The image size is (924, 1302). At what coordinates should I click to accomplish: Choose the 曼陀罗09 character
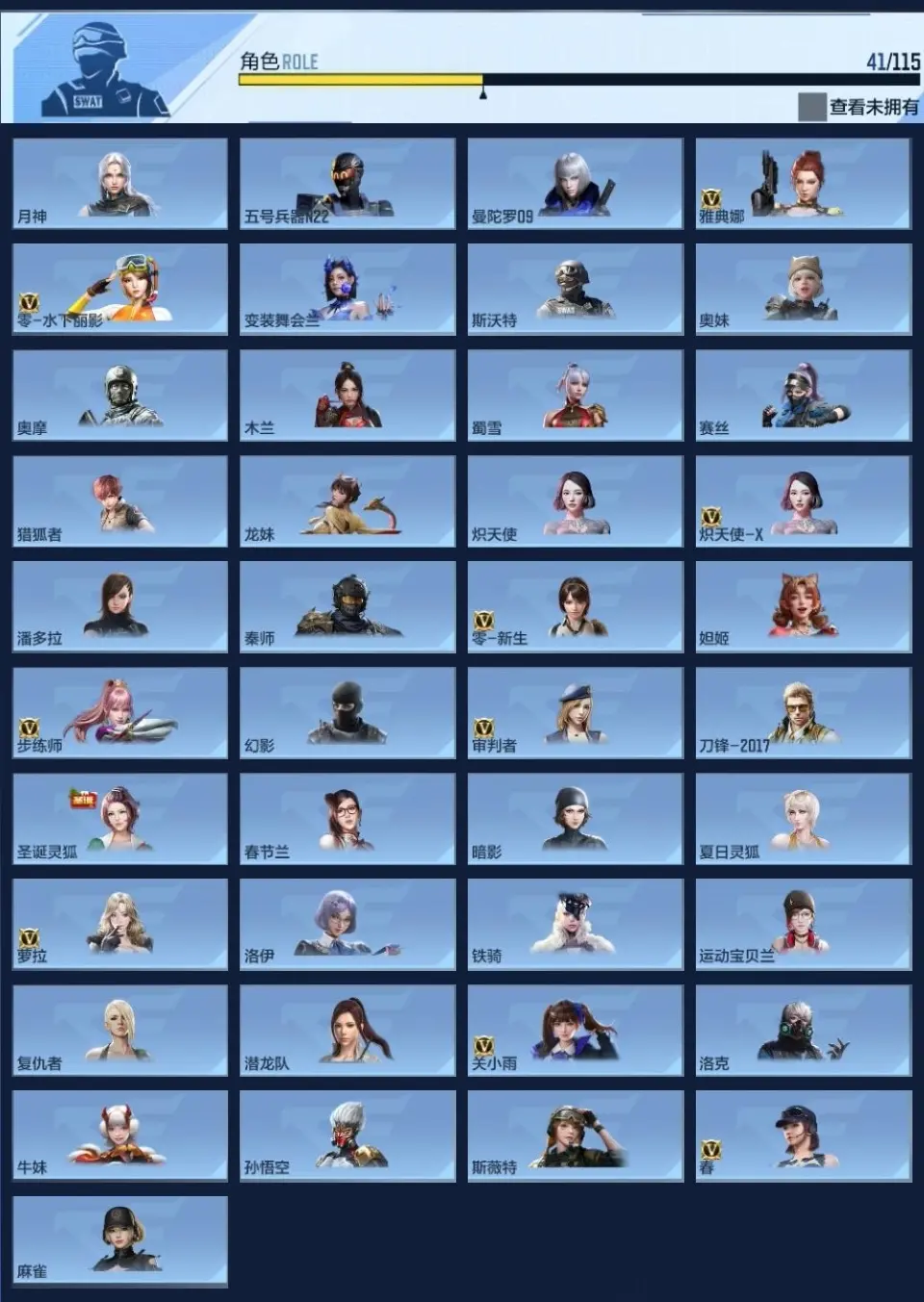click(576, 184)
